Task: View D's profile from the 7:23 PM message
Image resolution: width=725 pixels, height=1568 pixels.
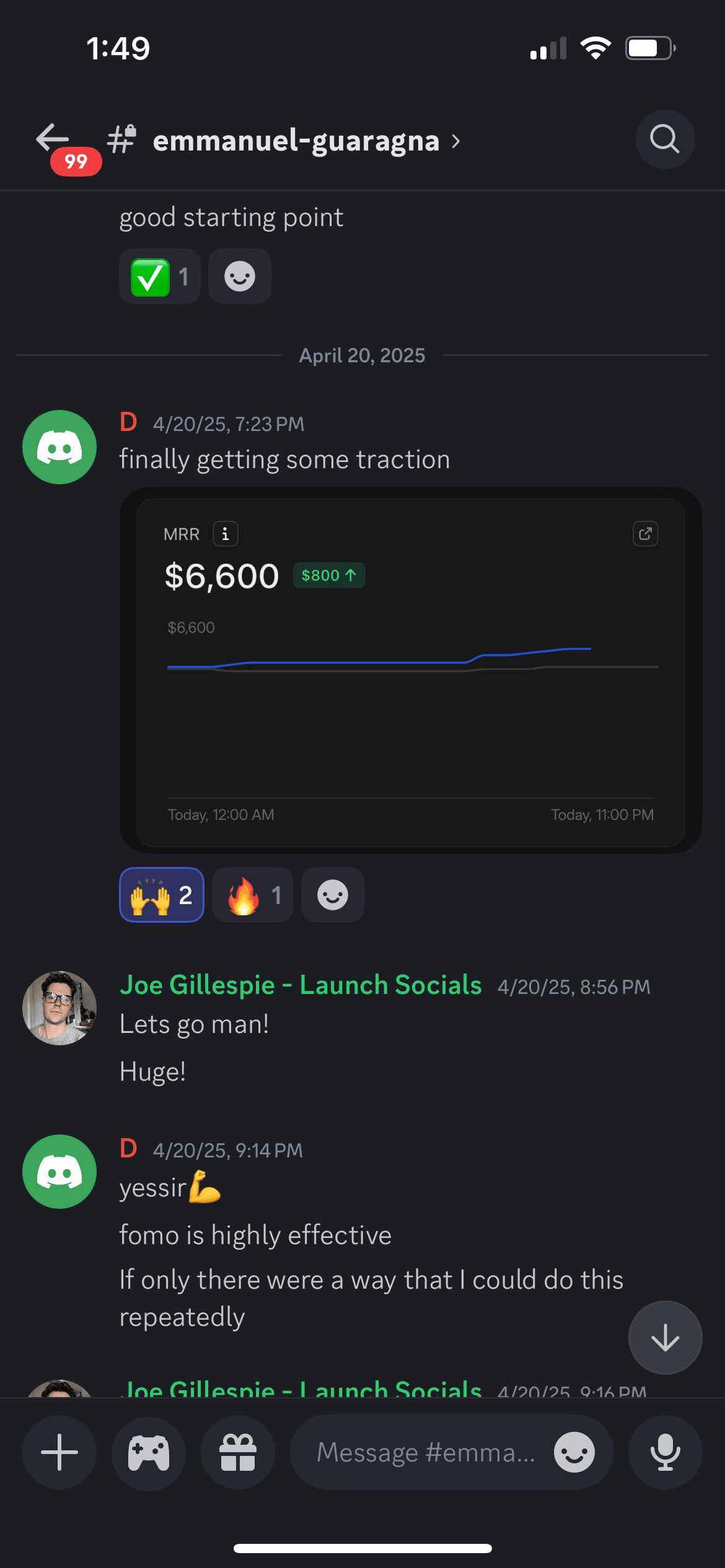Action: [x=59, y=447]
